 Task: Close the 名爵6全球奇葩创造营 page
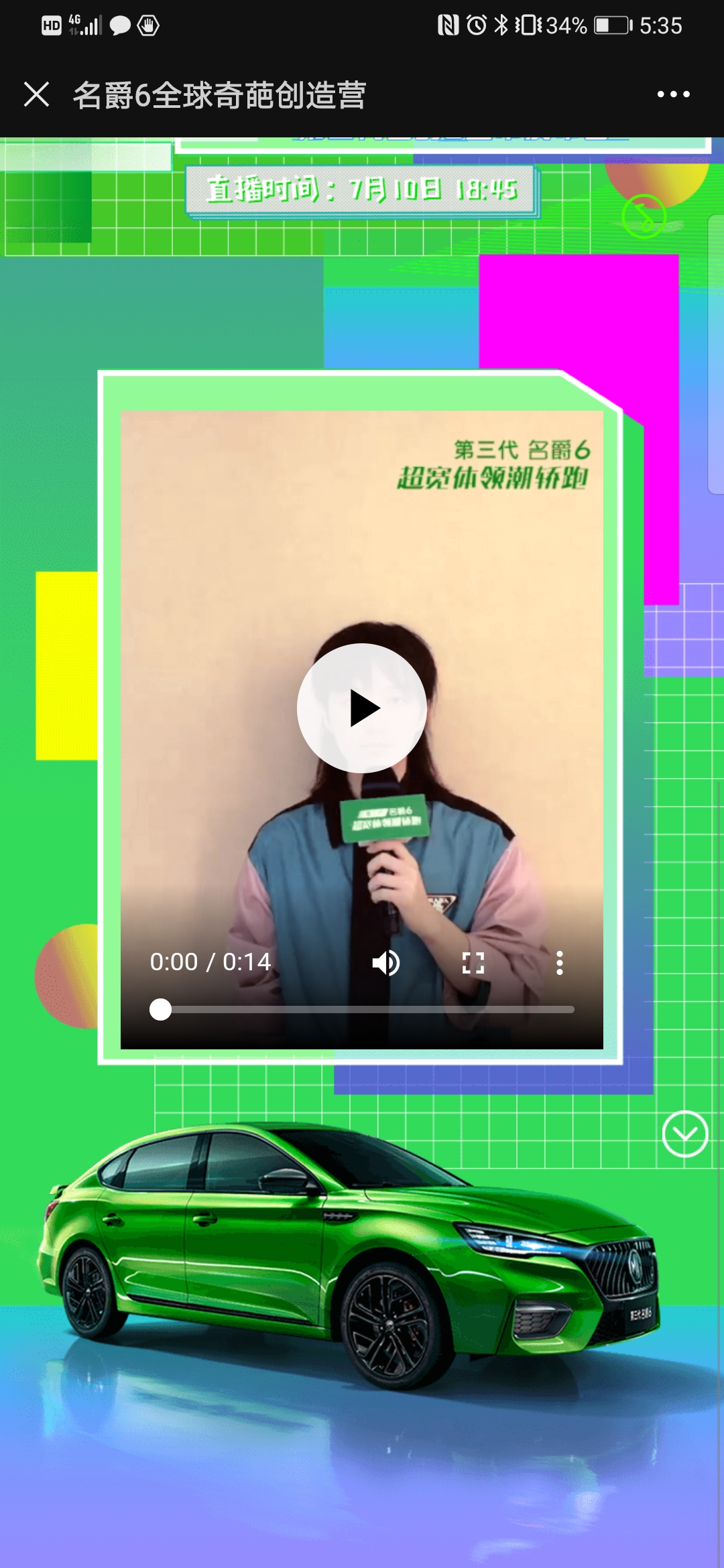coord(36,94)
